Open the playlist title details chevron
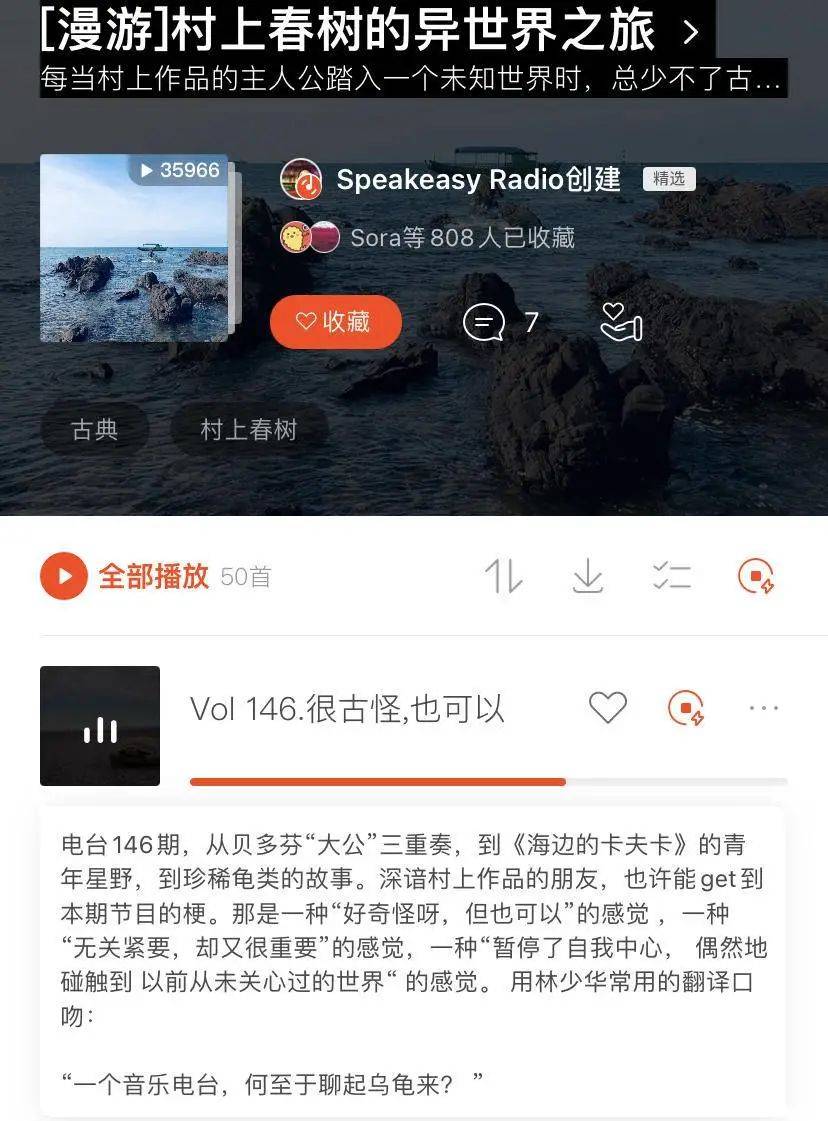Viewport: 828px width, 1121px height. pyautogui.click(x=690, y=32)
